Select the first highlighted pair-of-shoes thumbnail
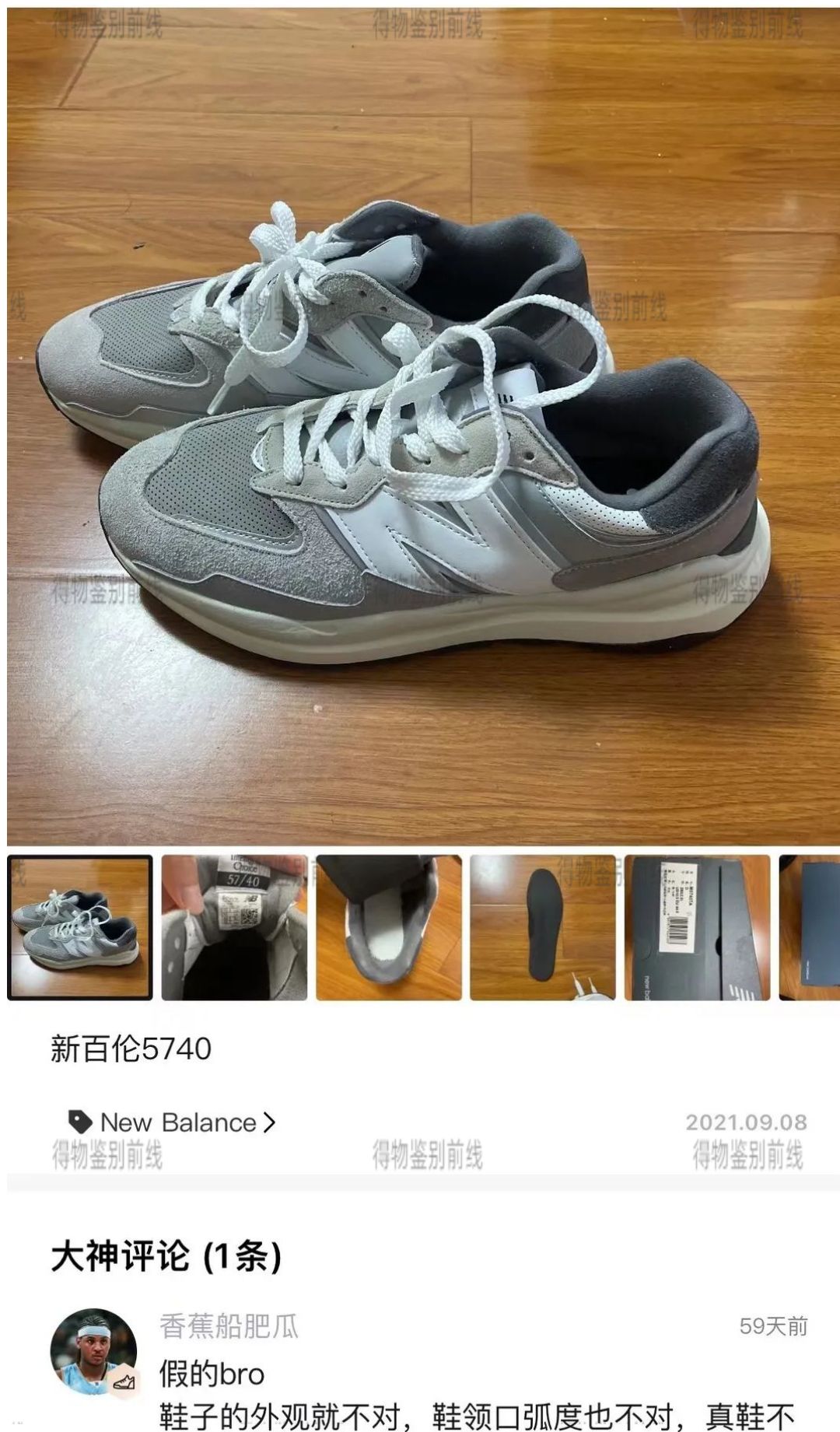Image resolution: width=840 pixels, height=1432 pixels. (x=80, y=930)
